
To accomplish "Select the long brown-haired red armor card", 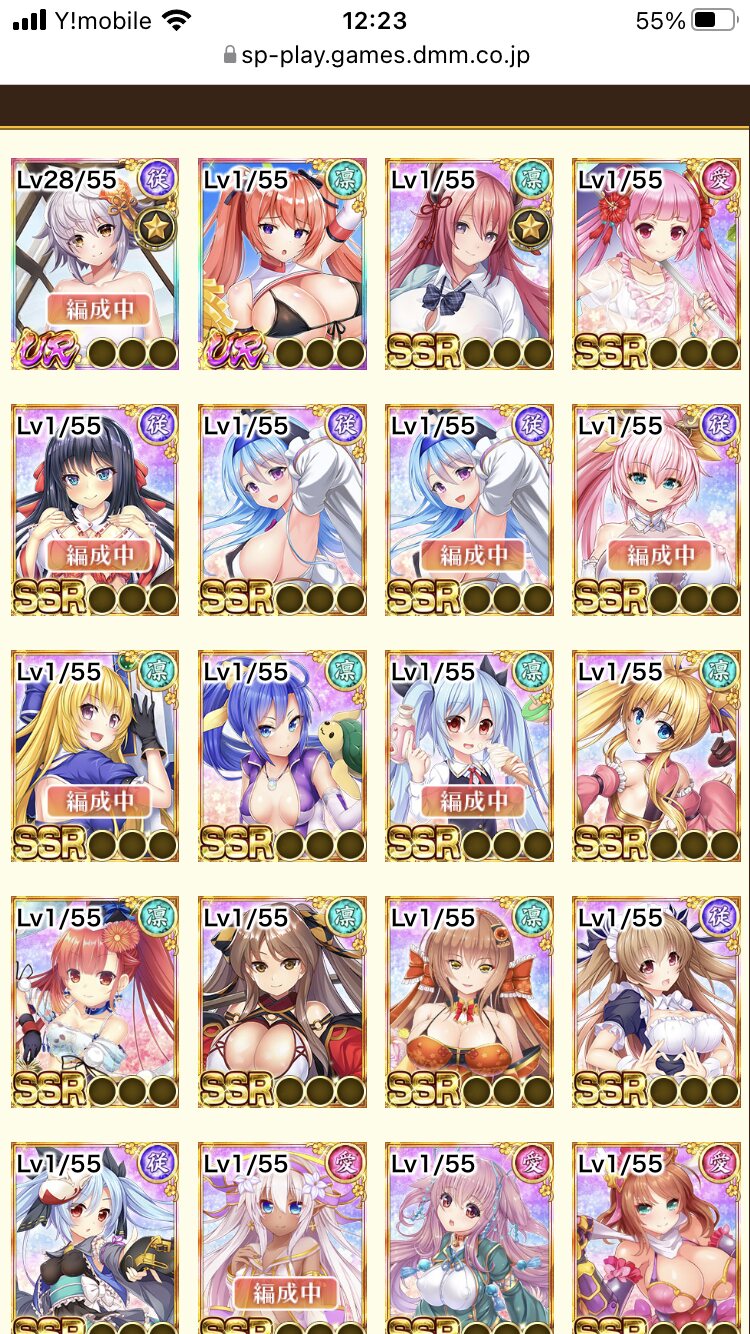I will click(282, 1002).
